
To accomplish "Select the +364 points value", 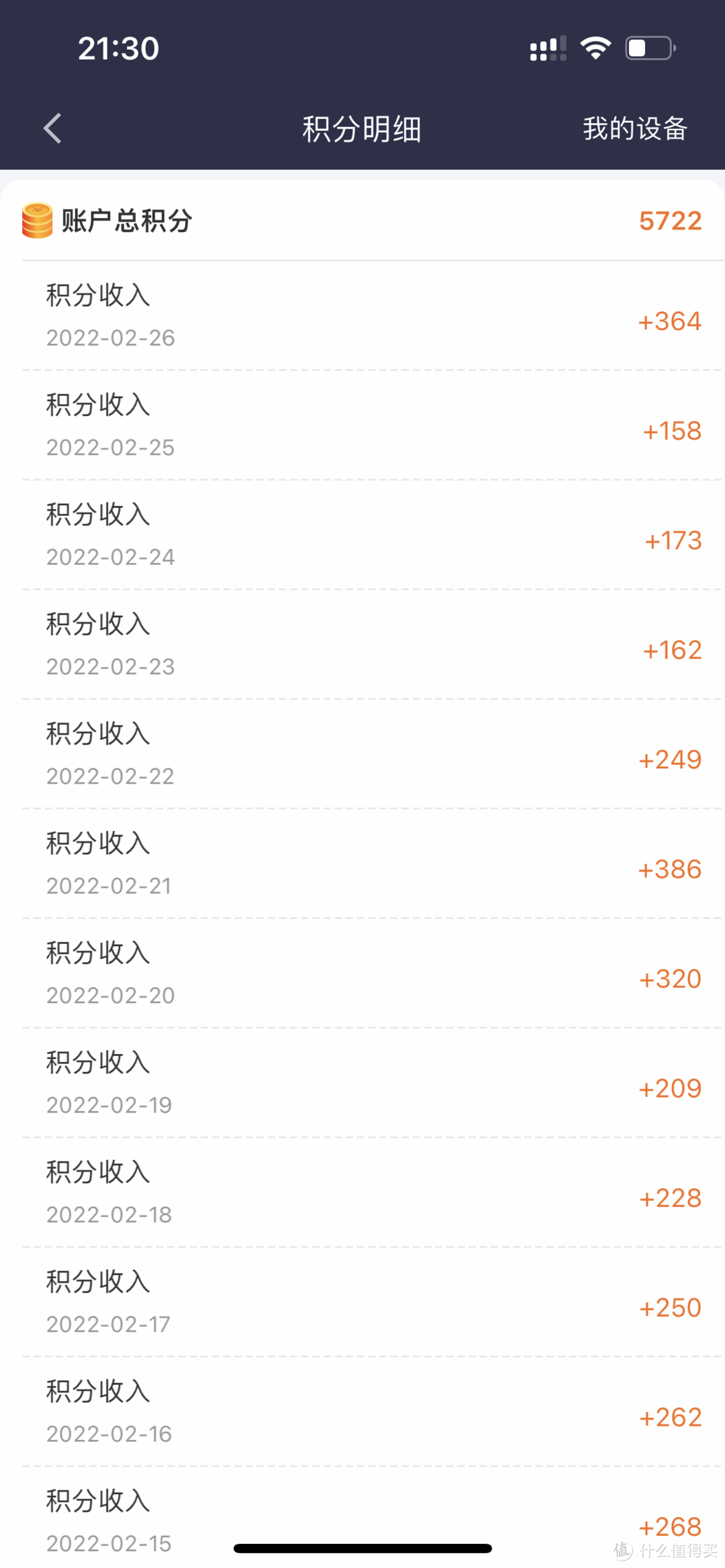I will point(668,321).
